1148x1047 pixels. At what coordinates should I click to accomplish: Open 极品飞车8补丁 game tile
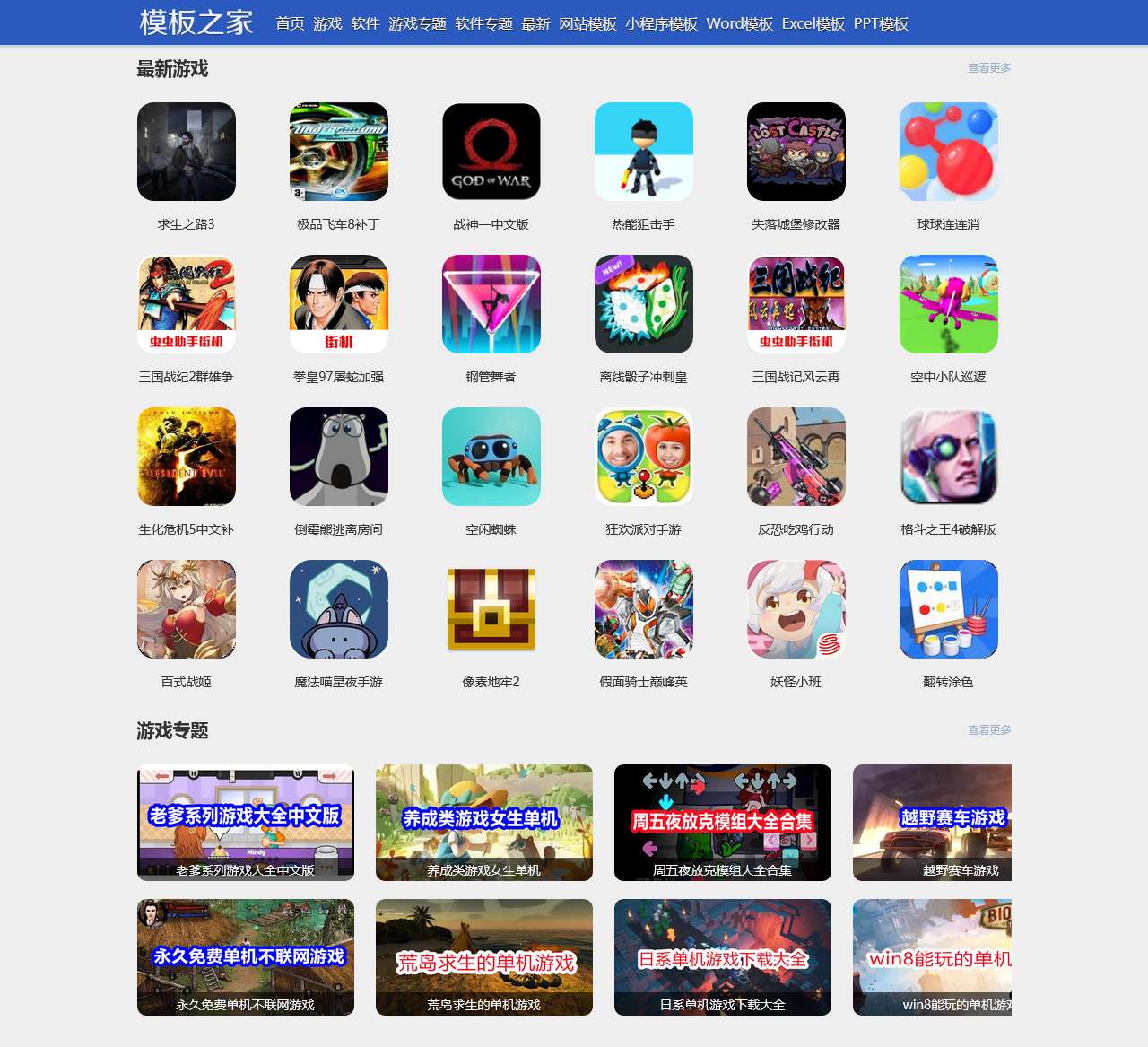[339, 152]
